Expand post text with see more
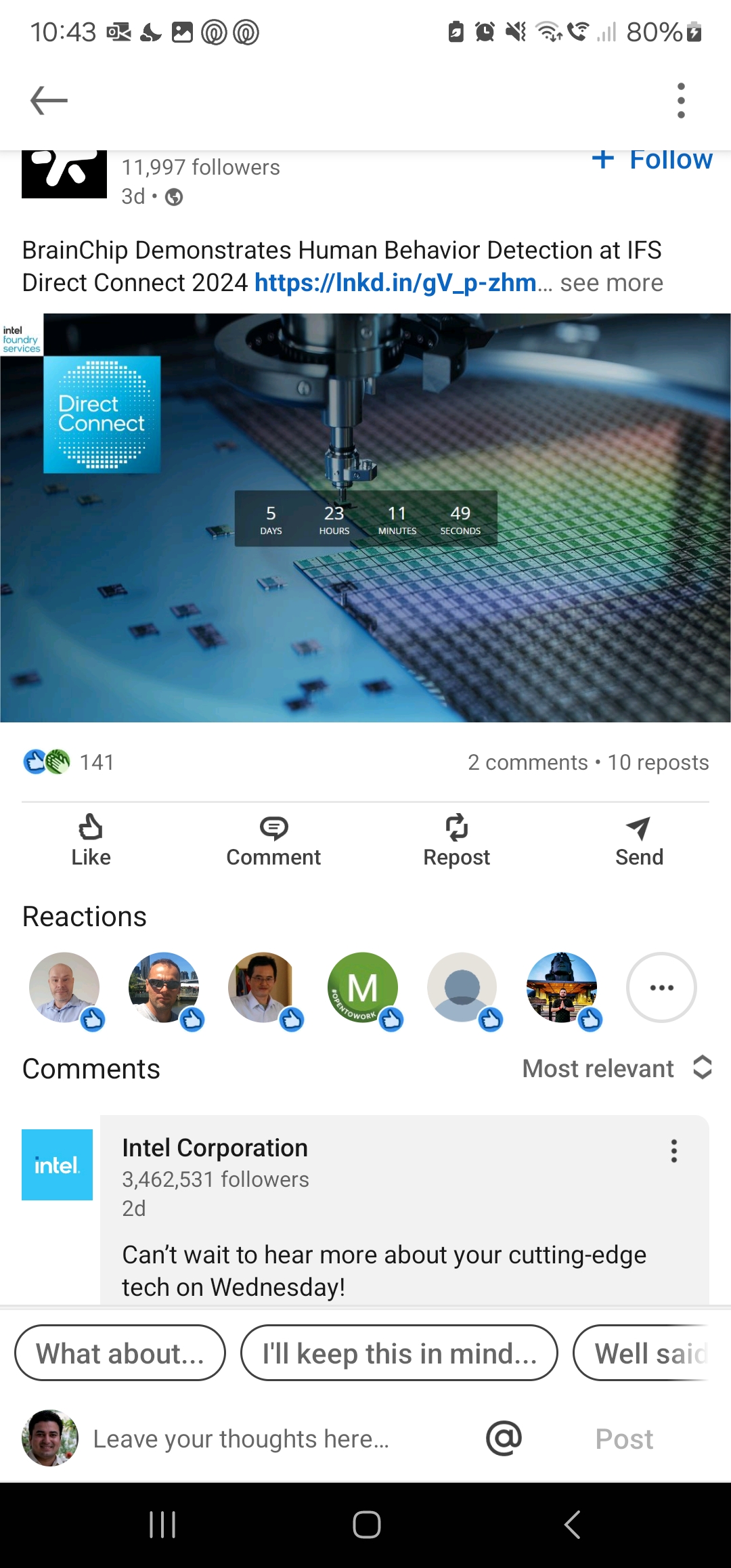This screenshot has height=1568, width=731. (611, 283)
